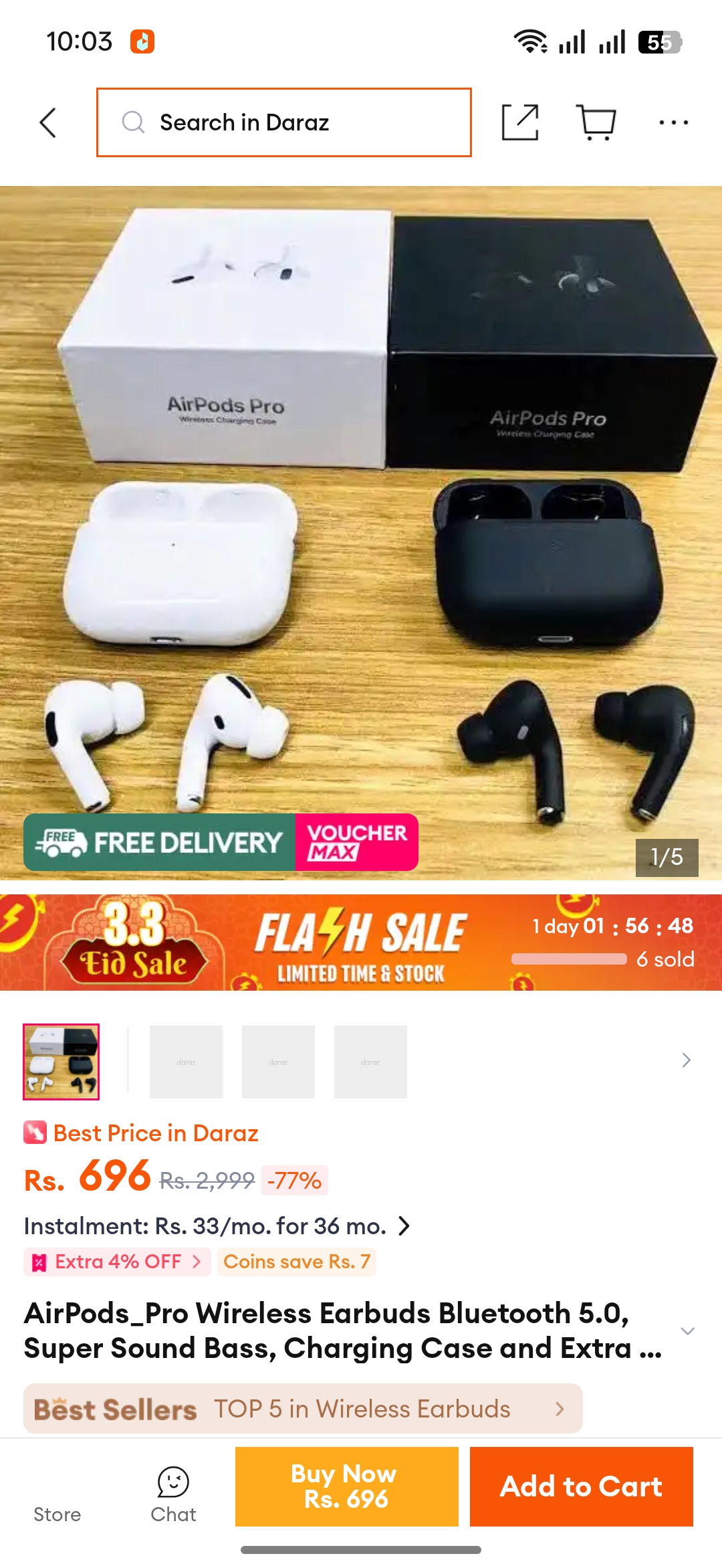Open the 3.3 Eid Flash Sale banner

pyautogui.click(x=361, y=943)
